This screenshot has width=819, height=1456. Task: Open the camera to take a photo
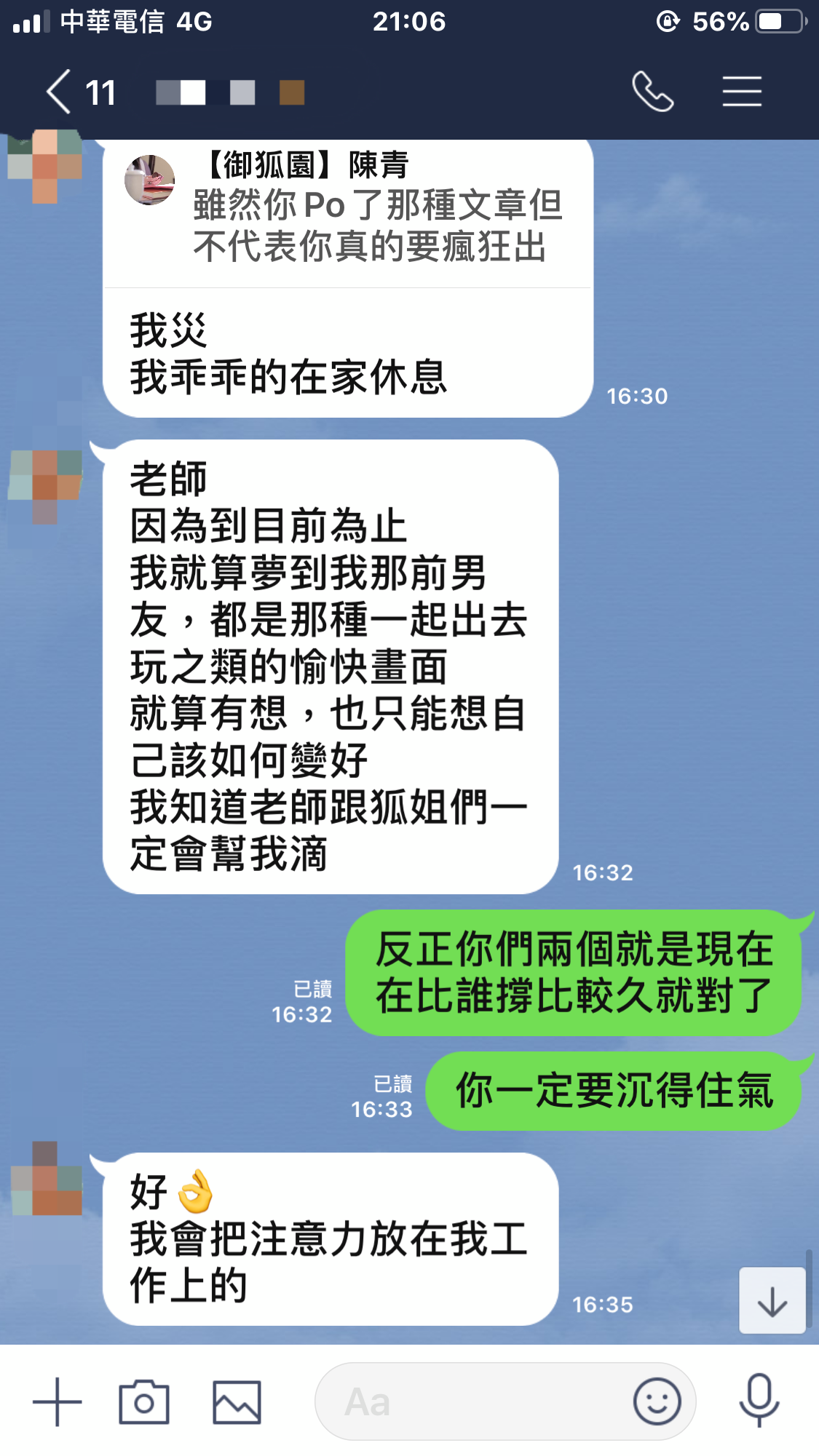pyautogui.click(x=144, y=1401)
